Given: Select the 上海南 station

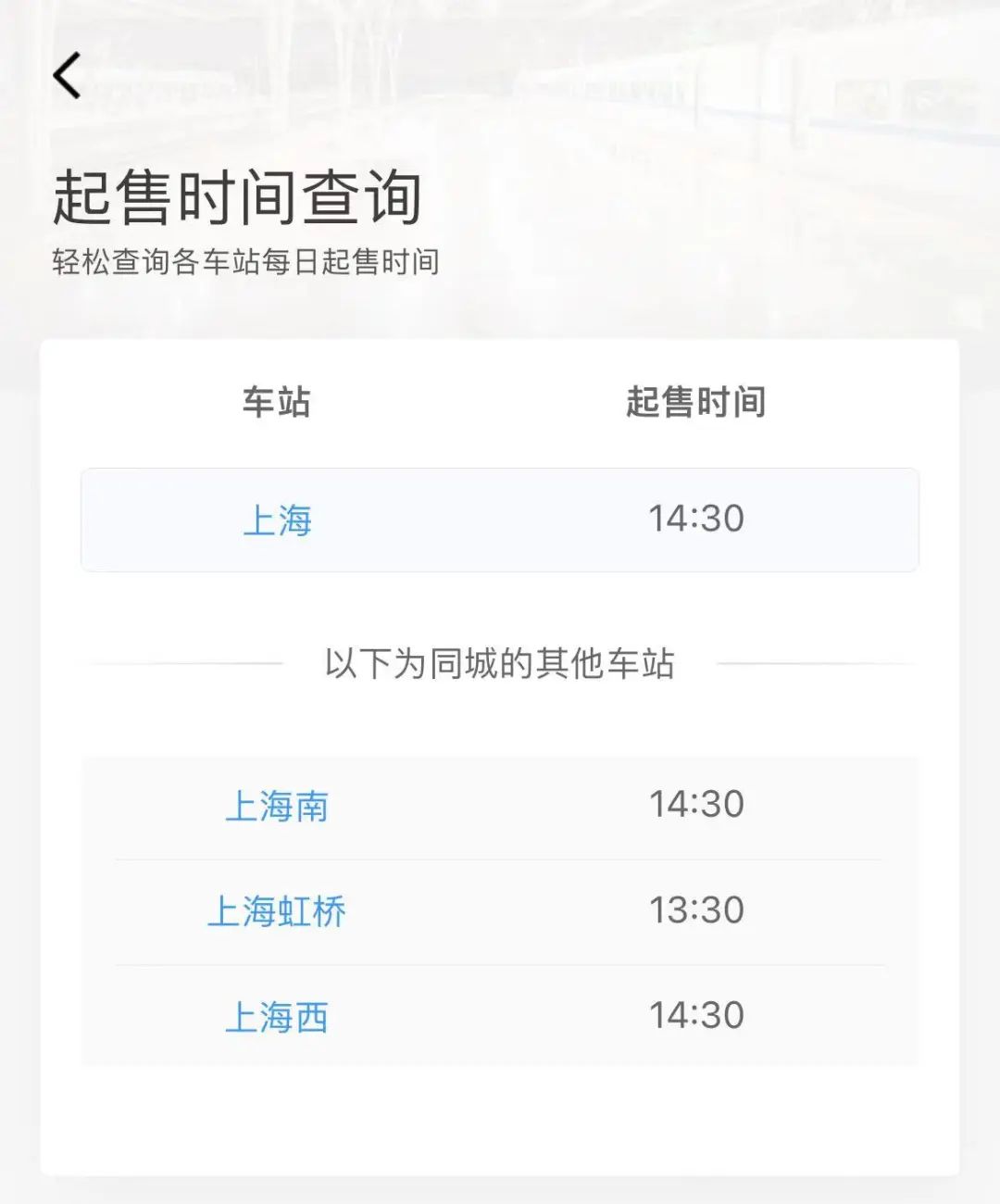Looking at the screenshot, I should (x=277, y=806).
